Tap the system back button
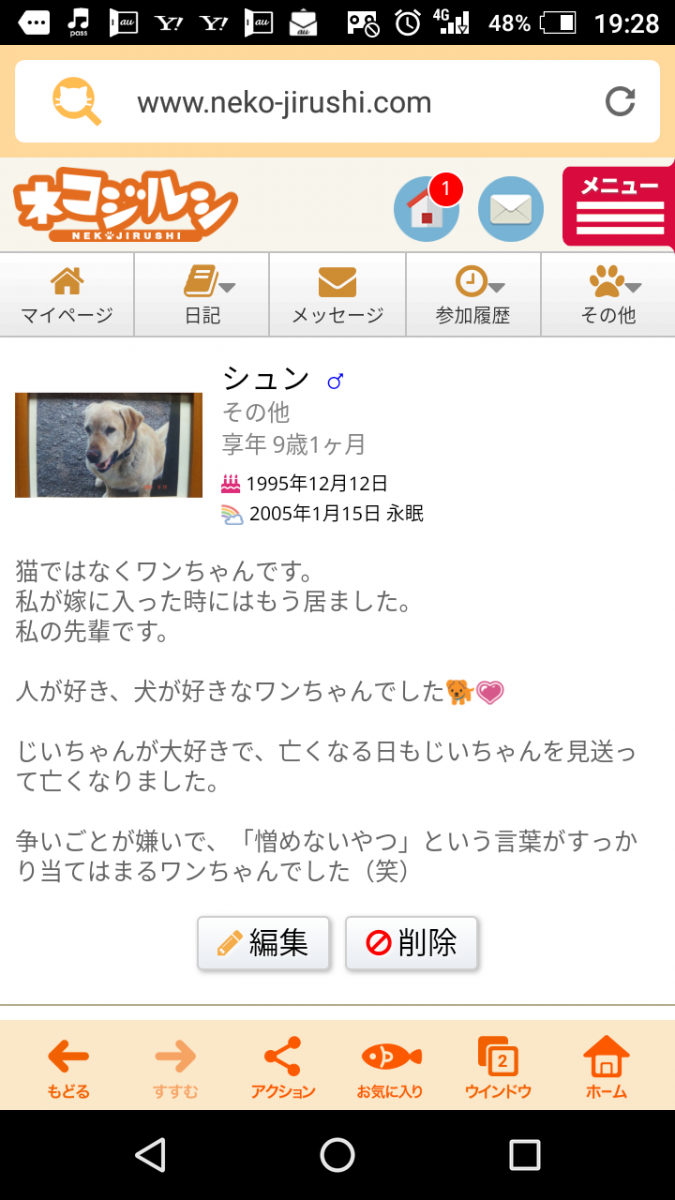 [150, 1155]
